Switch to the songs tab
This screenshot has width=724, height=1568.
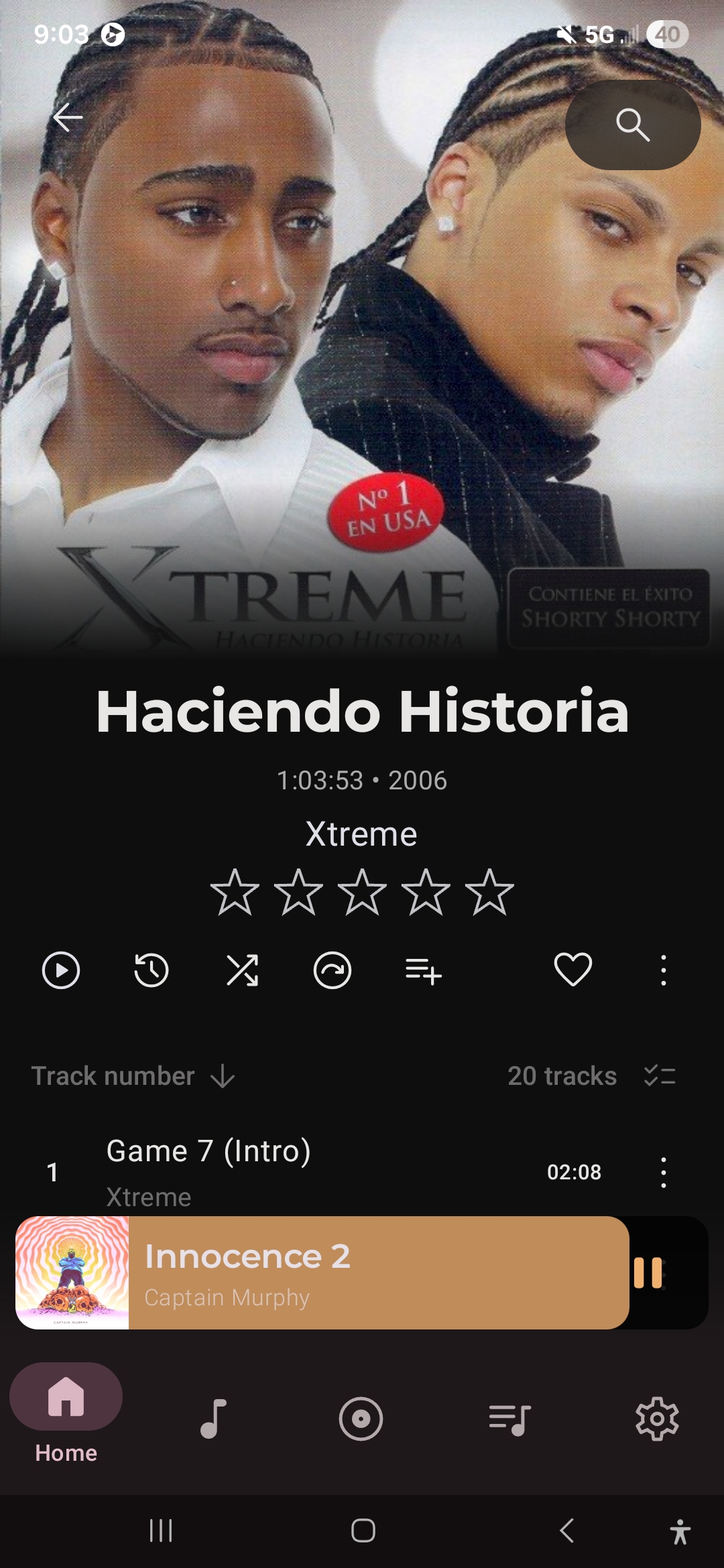pyautogui.click(x=214, y=1419)
